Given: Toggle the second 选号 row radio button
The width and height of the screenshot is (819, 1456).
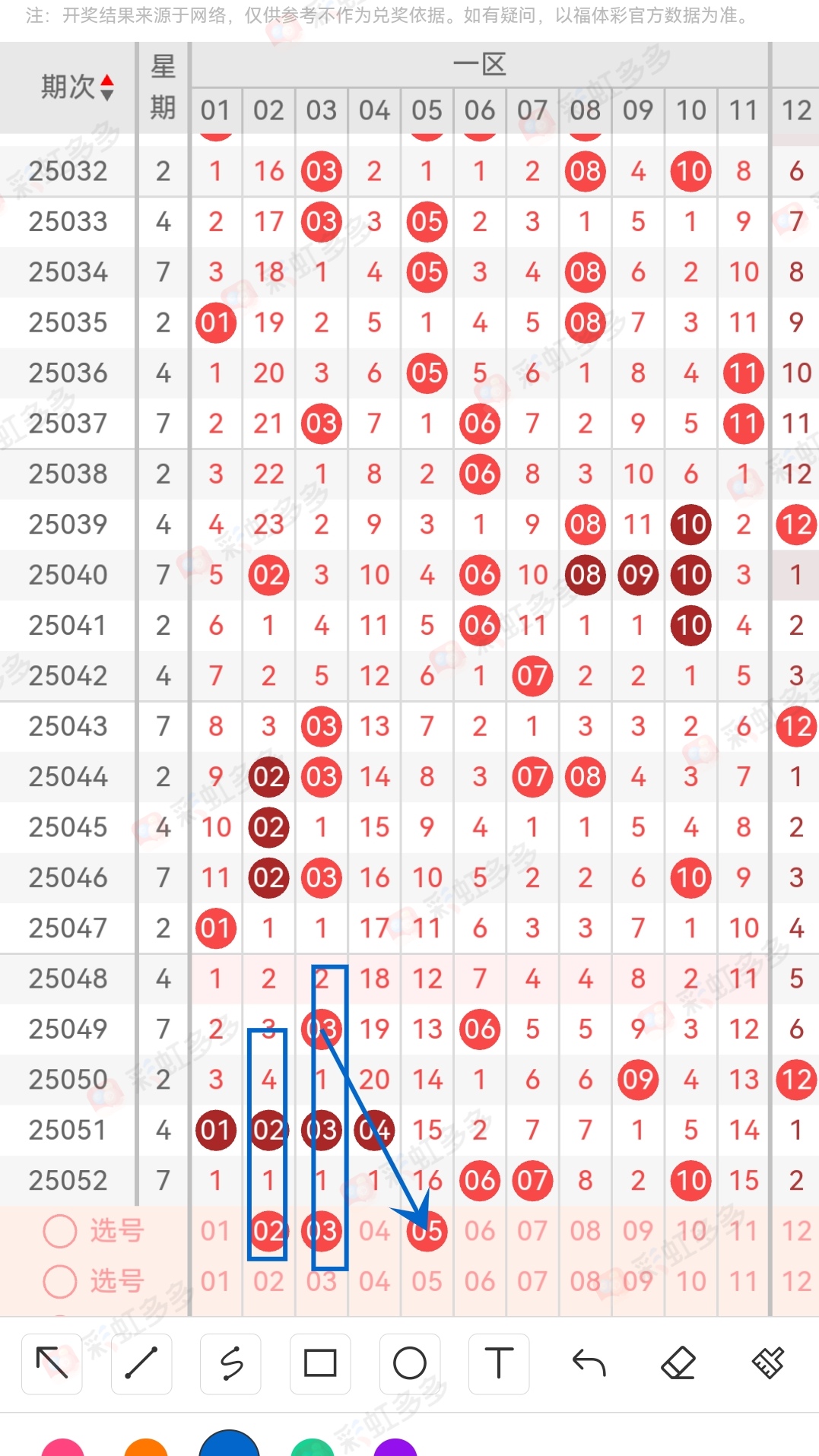Looking at the screenshot, I should (60, 1281).
